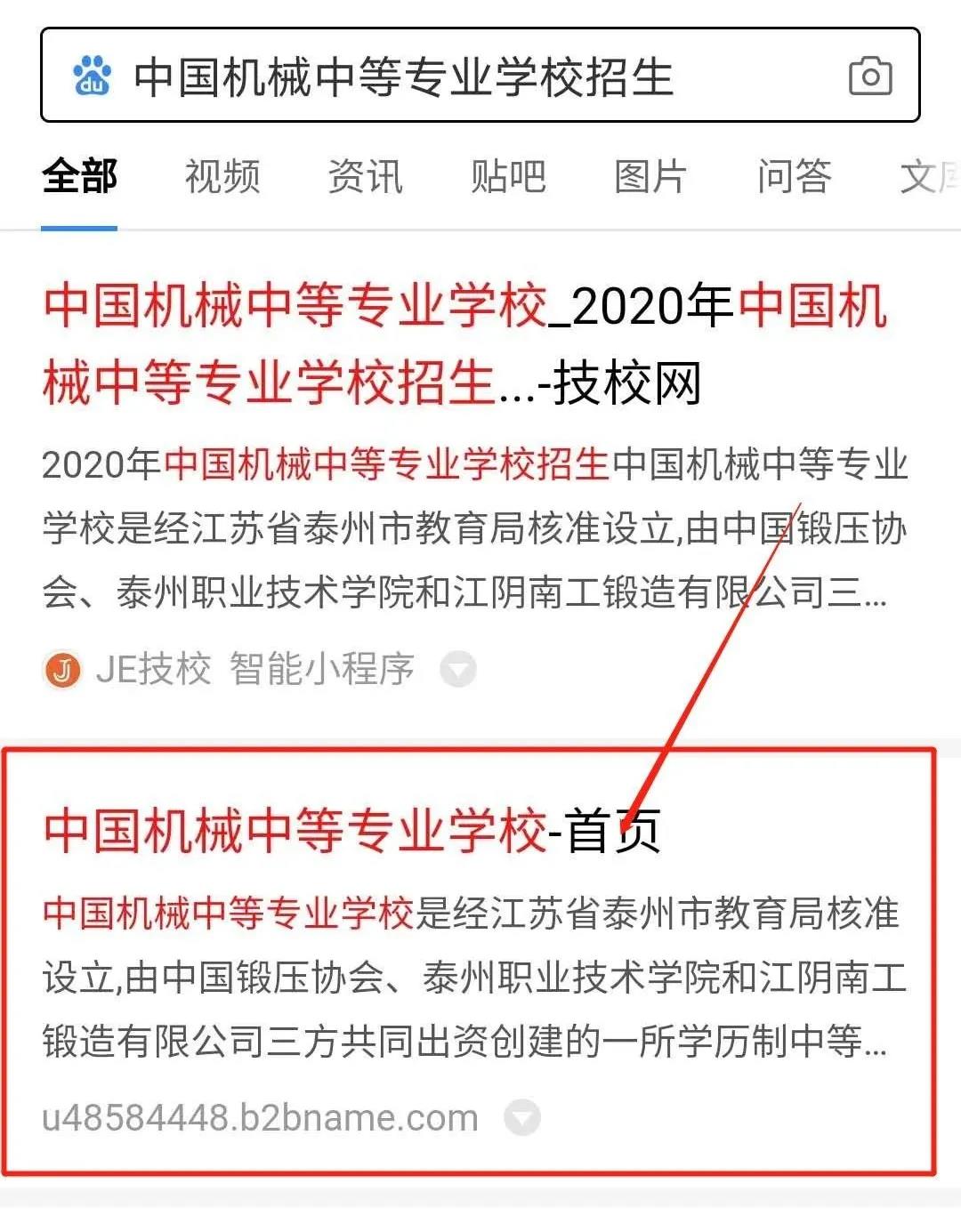The height and width of the screenshot is (1232, 961).
Task: Select the 全部 tab
Action: pos(80,176)
